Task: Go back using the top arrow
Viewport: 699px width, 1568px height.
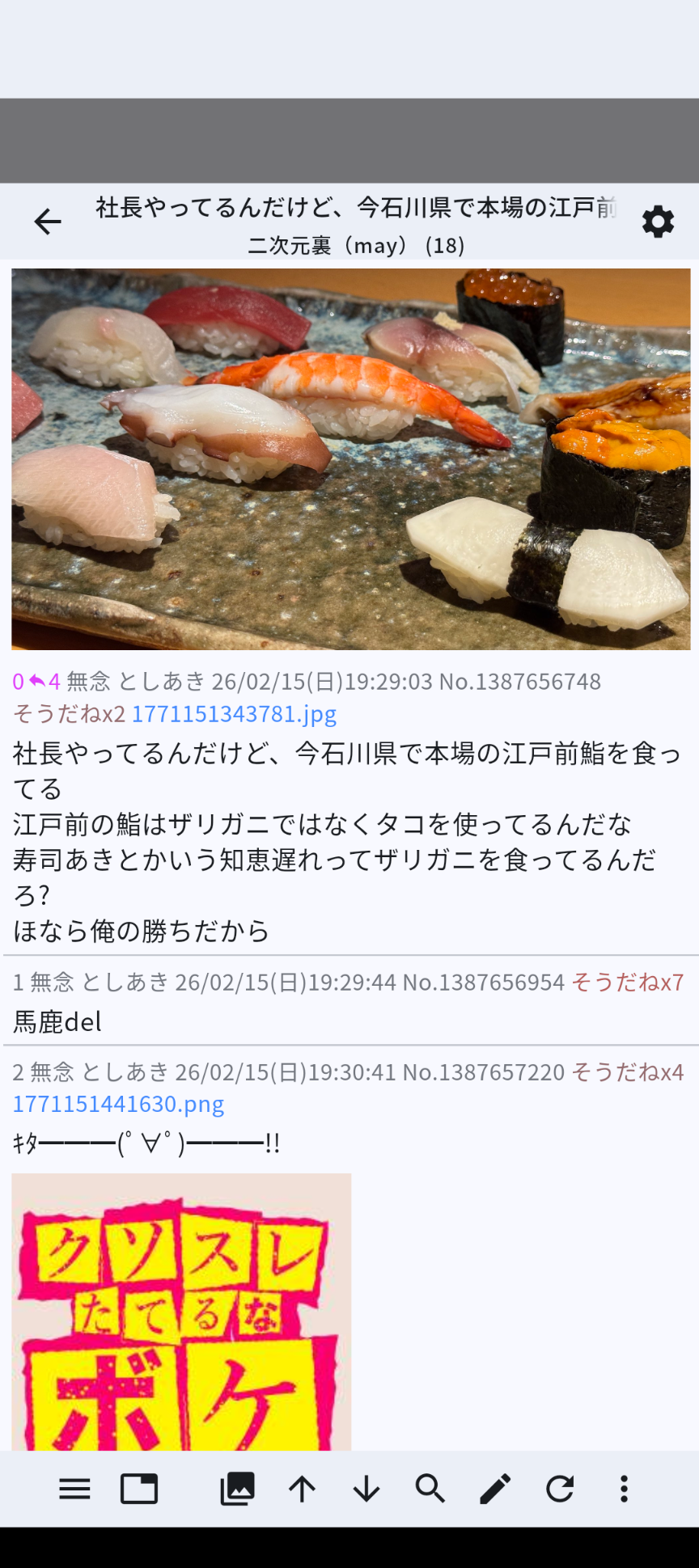Action: pos(48,222)
